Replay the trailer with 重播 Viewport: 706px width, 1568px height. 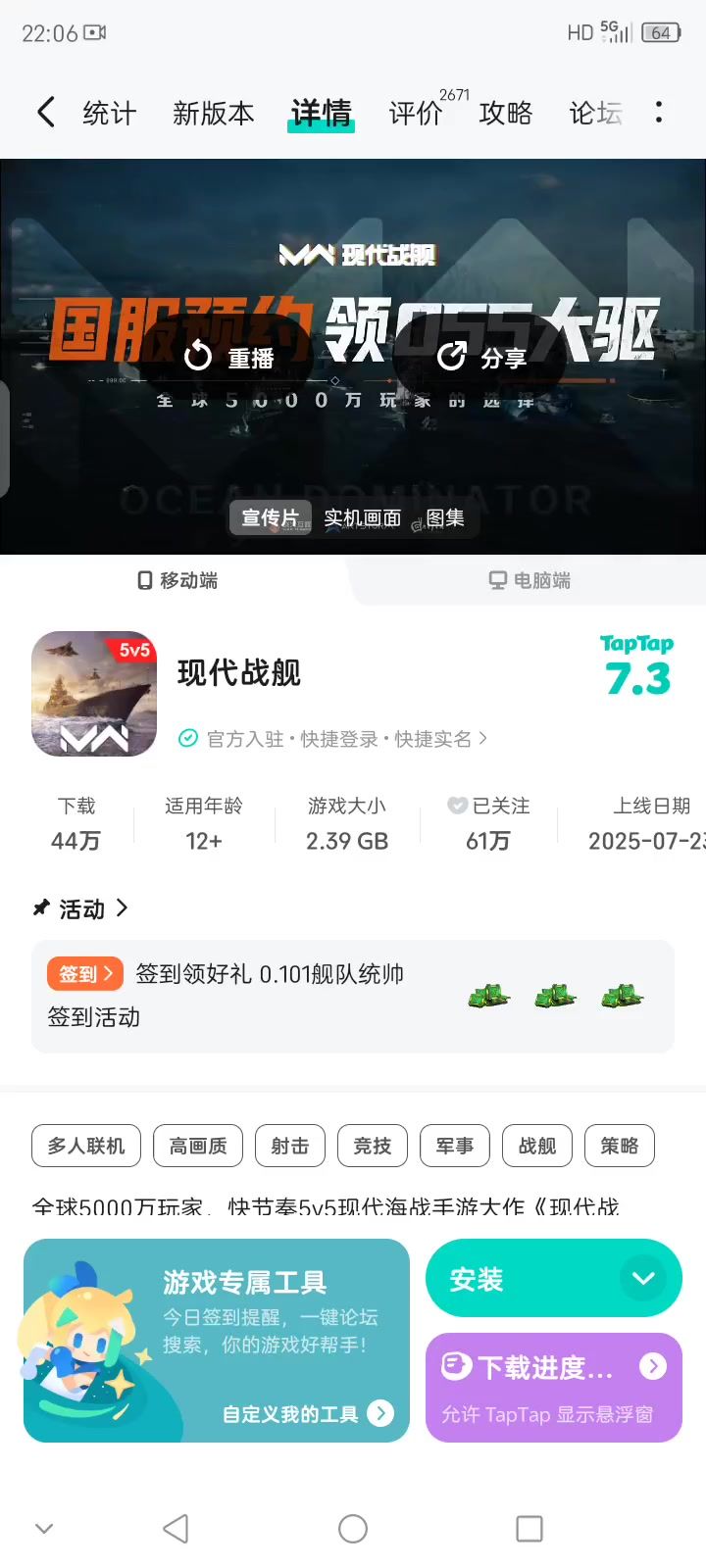point(229,358)
